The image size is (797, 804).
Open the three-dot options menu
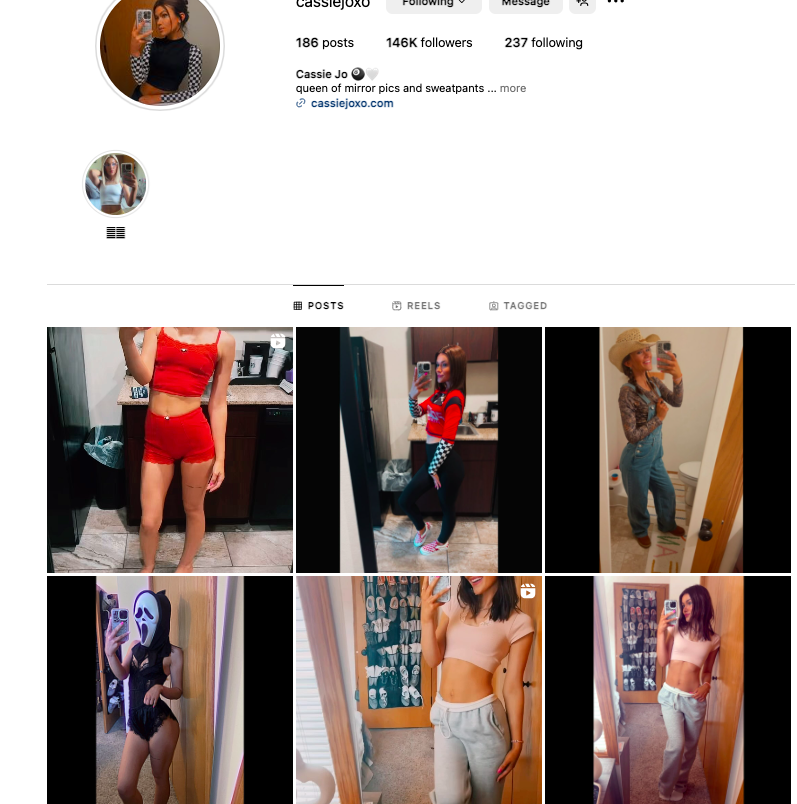click(616, 4)
